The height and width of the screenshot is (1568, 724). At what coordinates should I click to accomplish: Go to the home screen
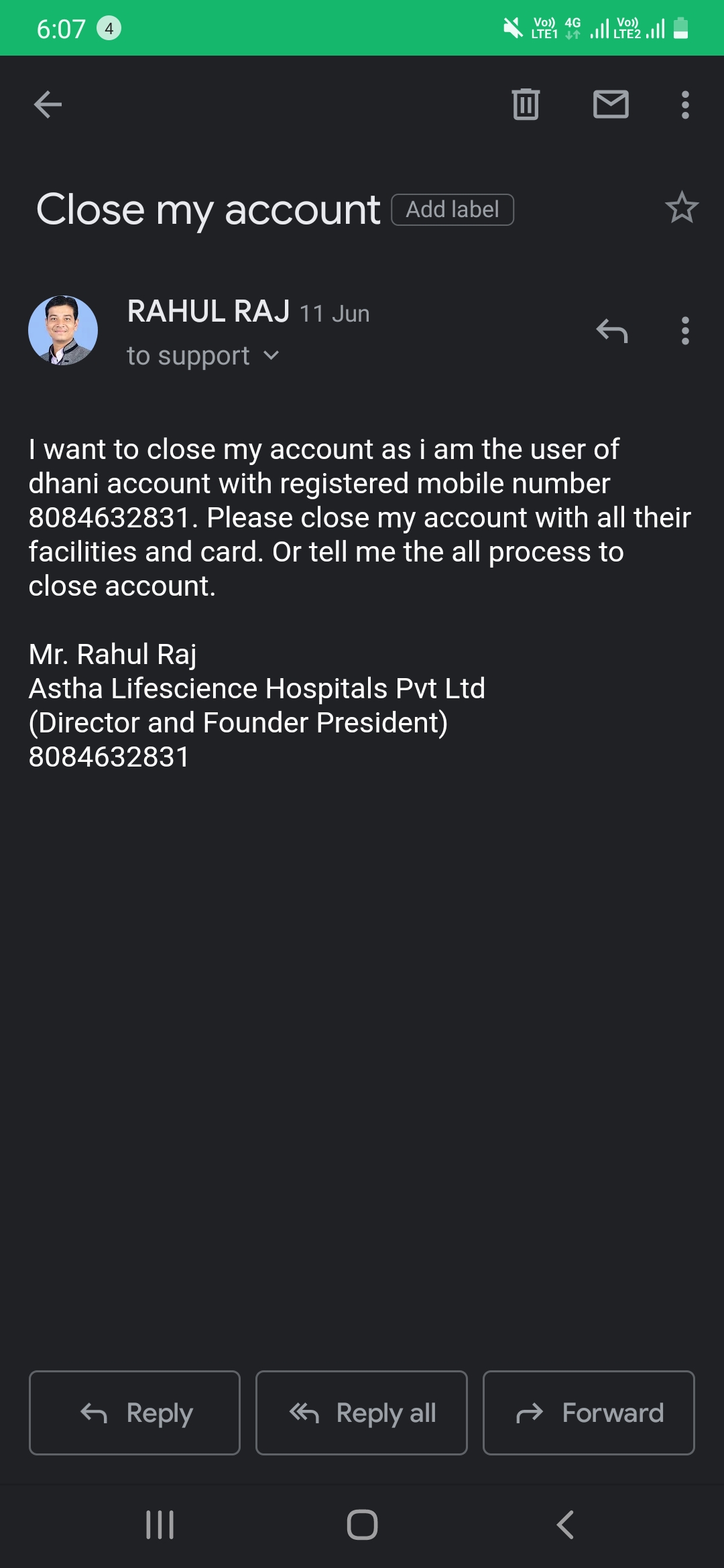coord(362,1524)
